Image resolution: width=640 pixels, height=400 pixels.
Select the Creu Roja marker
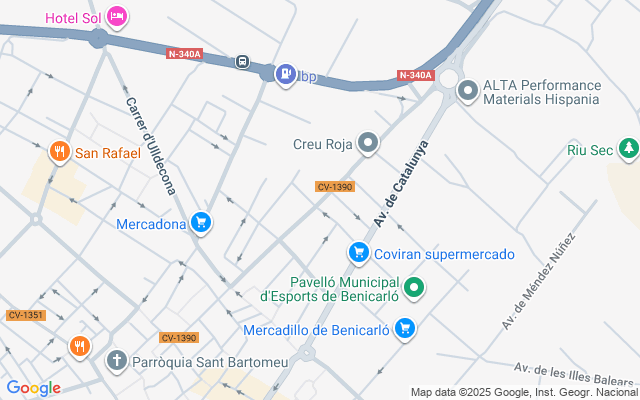[368, 143]
